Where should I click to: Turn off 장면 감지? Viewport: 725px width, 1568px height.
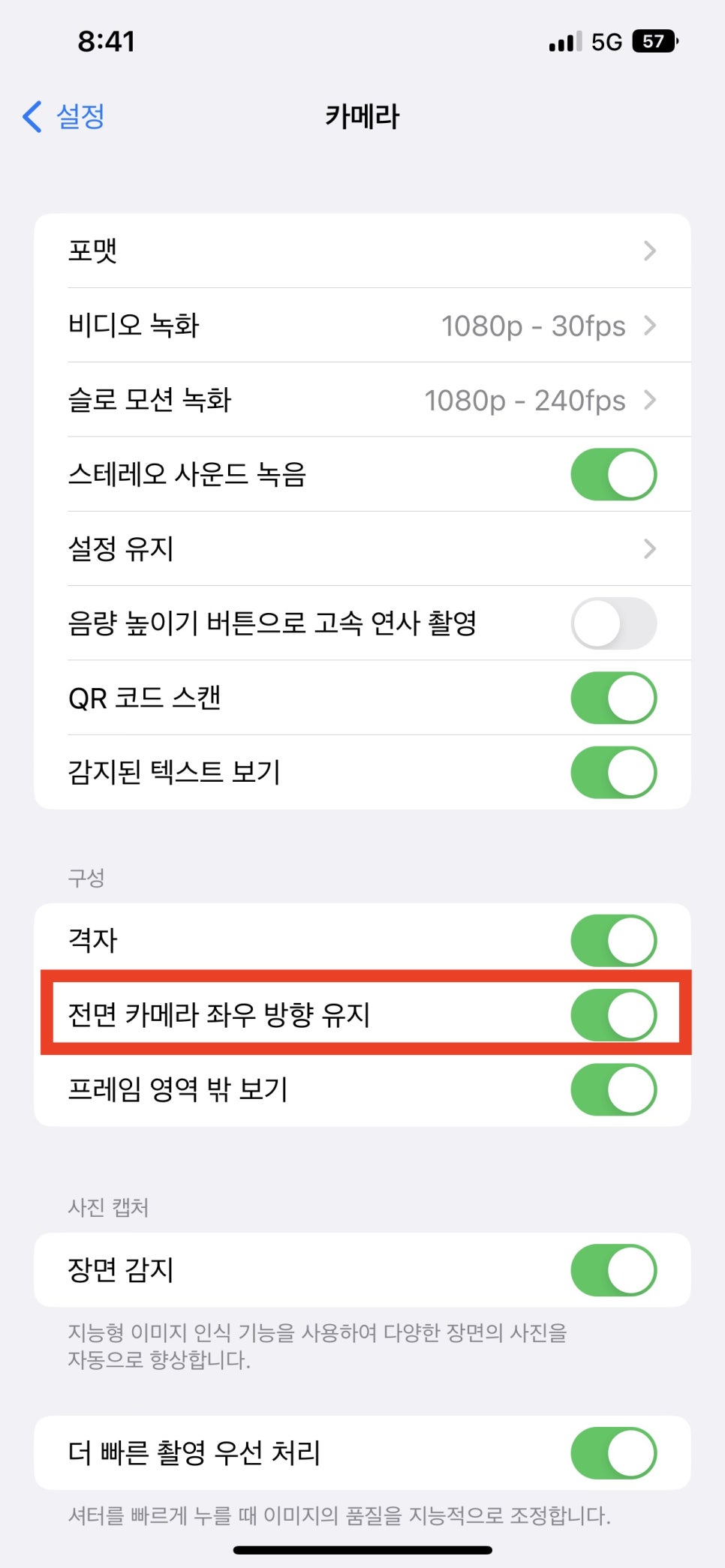pos(613,1269)
